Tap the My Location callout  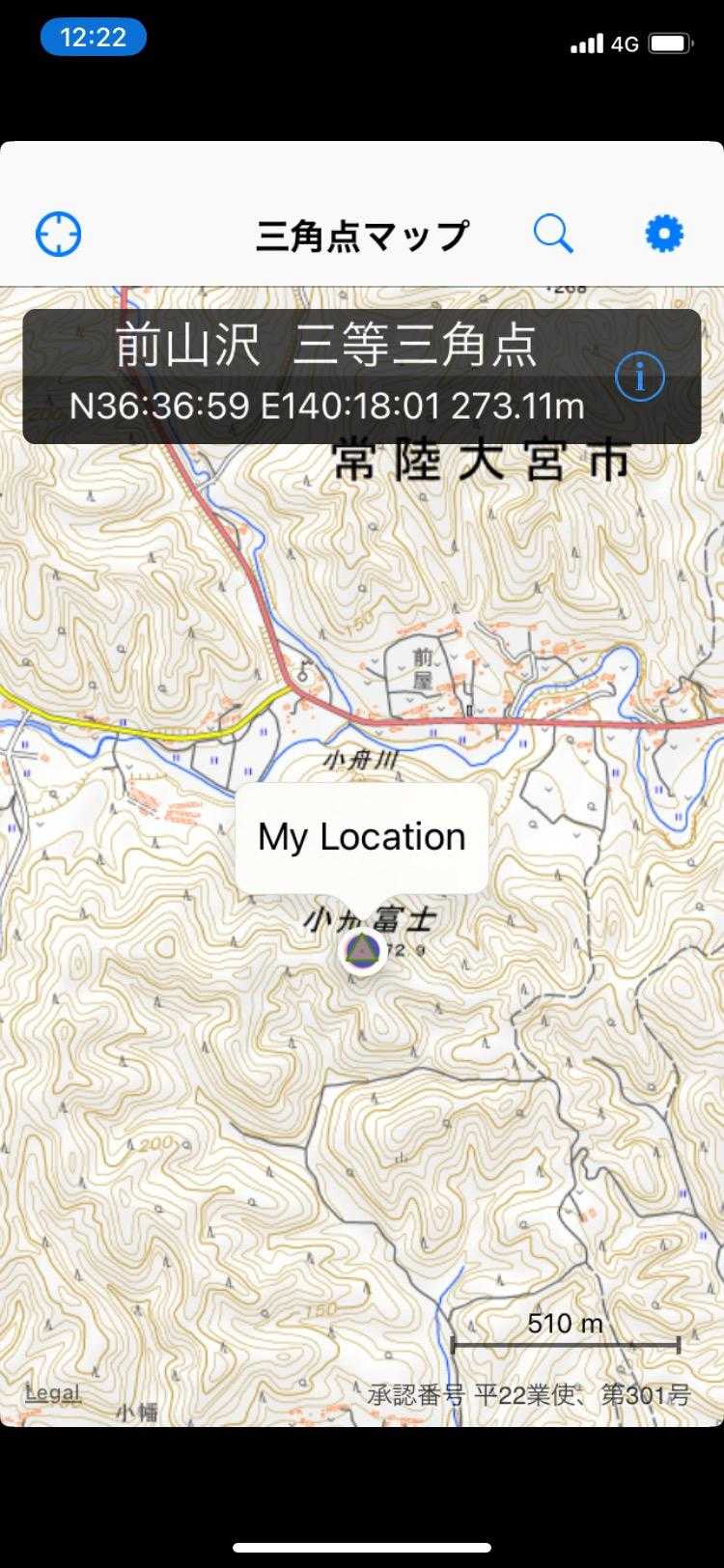click(x=362, y=837)
